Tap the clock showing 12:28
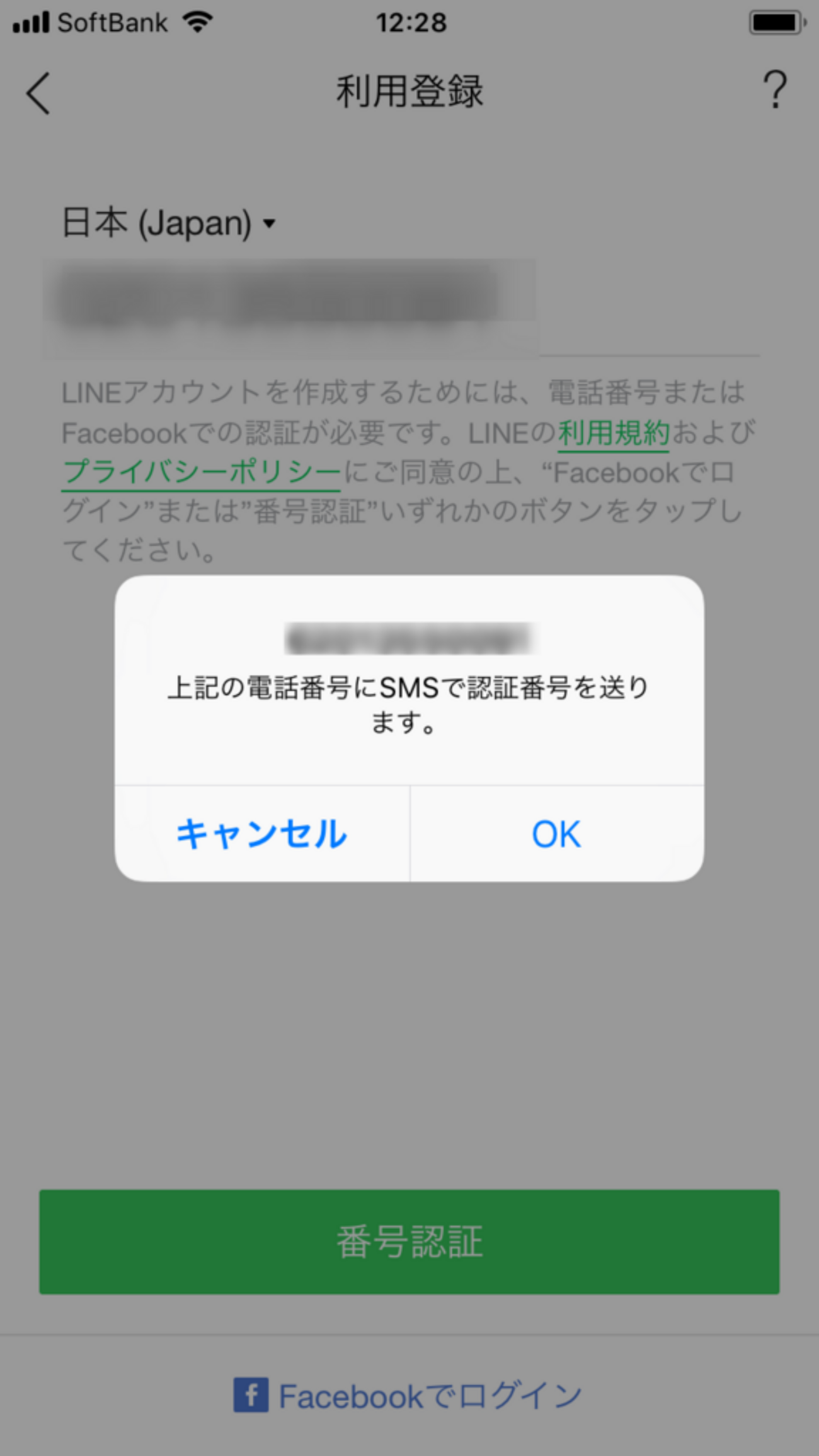 pyautogui.click(x=411, y=22)
